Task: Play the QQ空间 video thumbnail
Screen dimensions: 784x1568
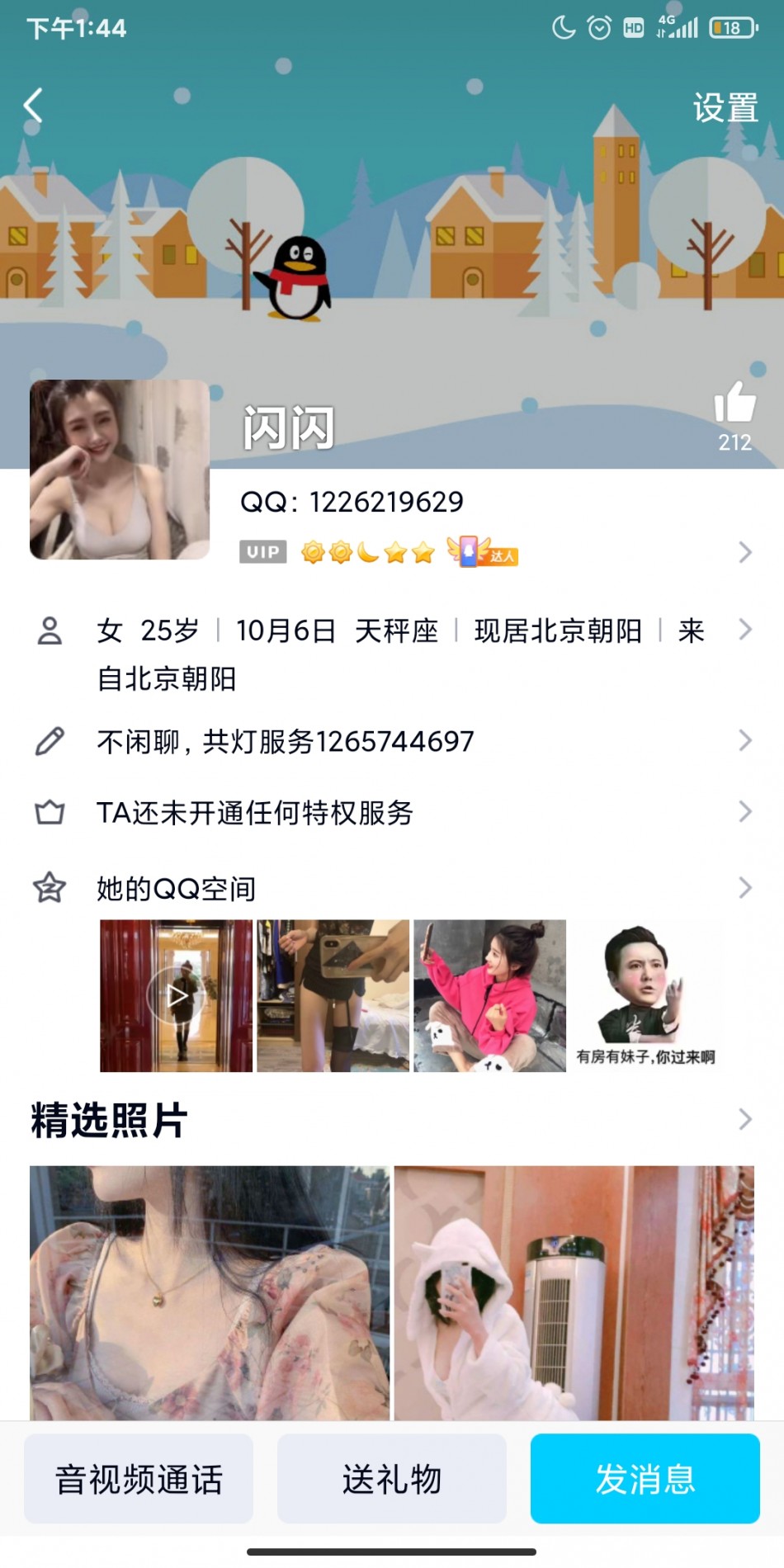Action: pos(177,996)
